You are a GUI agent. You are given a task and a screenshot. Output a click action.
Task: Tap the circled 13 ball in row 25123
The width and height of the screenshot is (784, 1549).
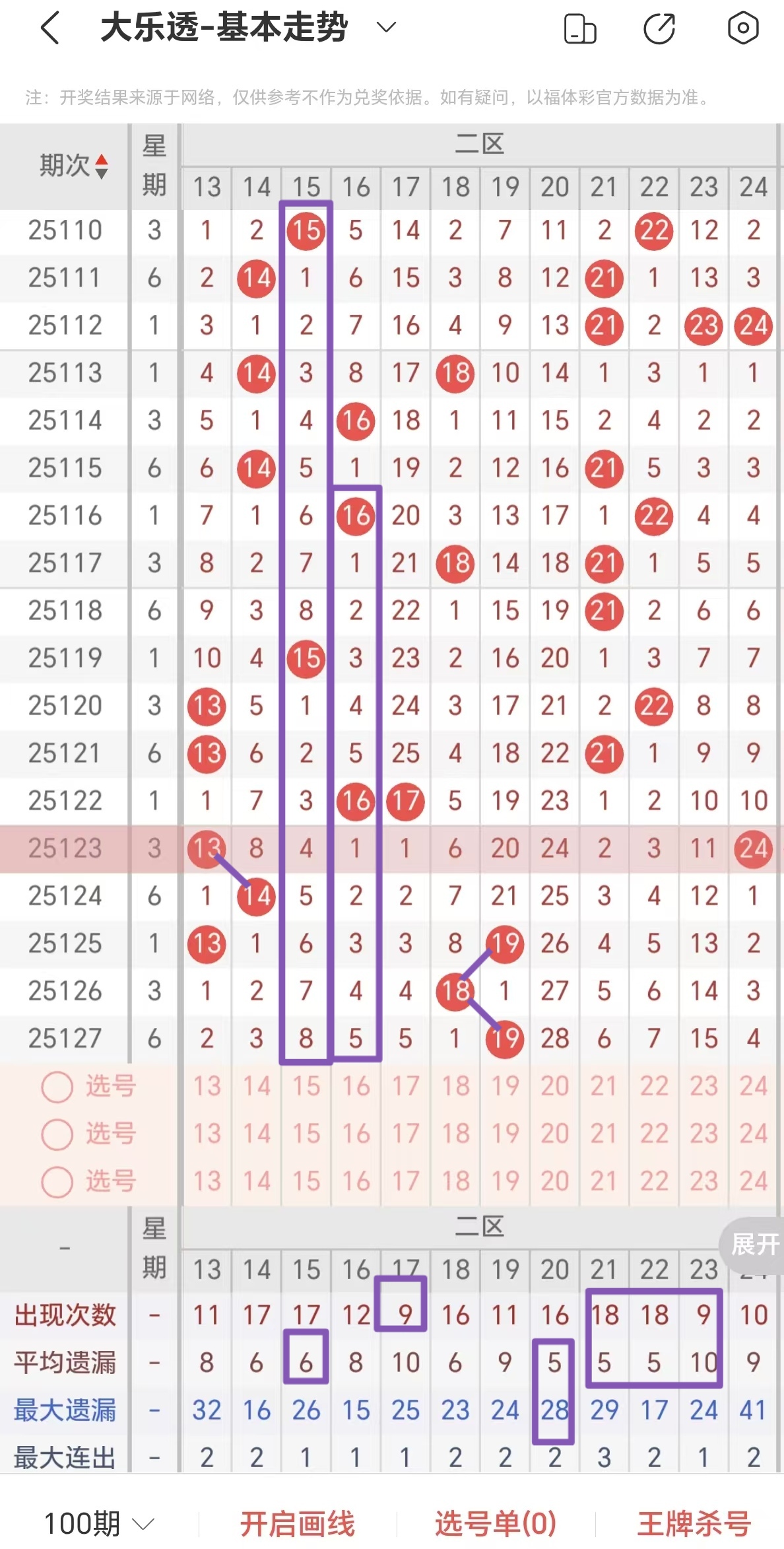click(x=206, y=848)
